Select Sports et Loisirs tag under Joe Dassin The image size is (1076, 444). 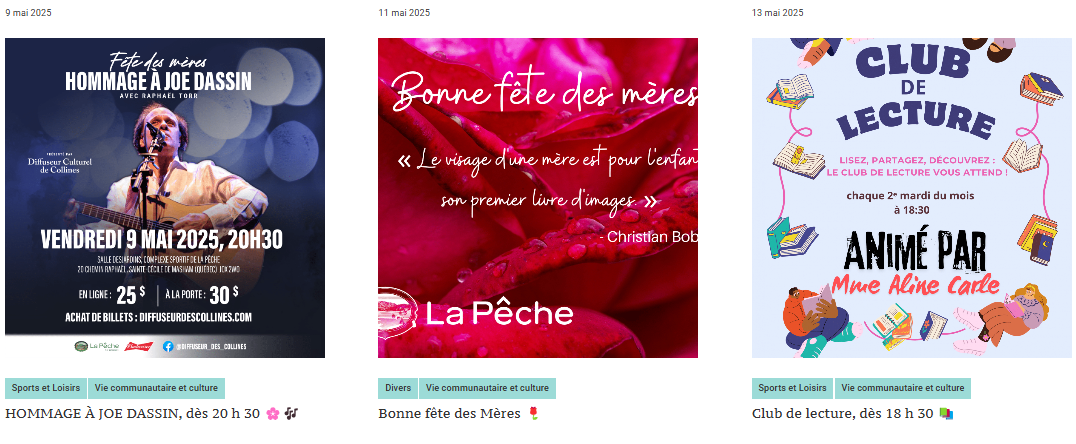[x=45, y=388]
